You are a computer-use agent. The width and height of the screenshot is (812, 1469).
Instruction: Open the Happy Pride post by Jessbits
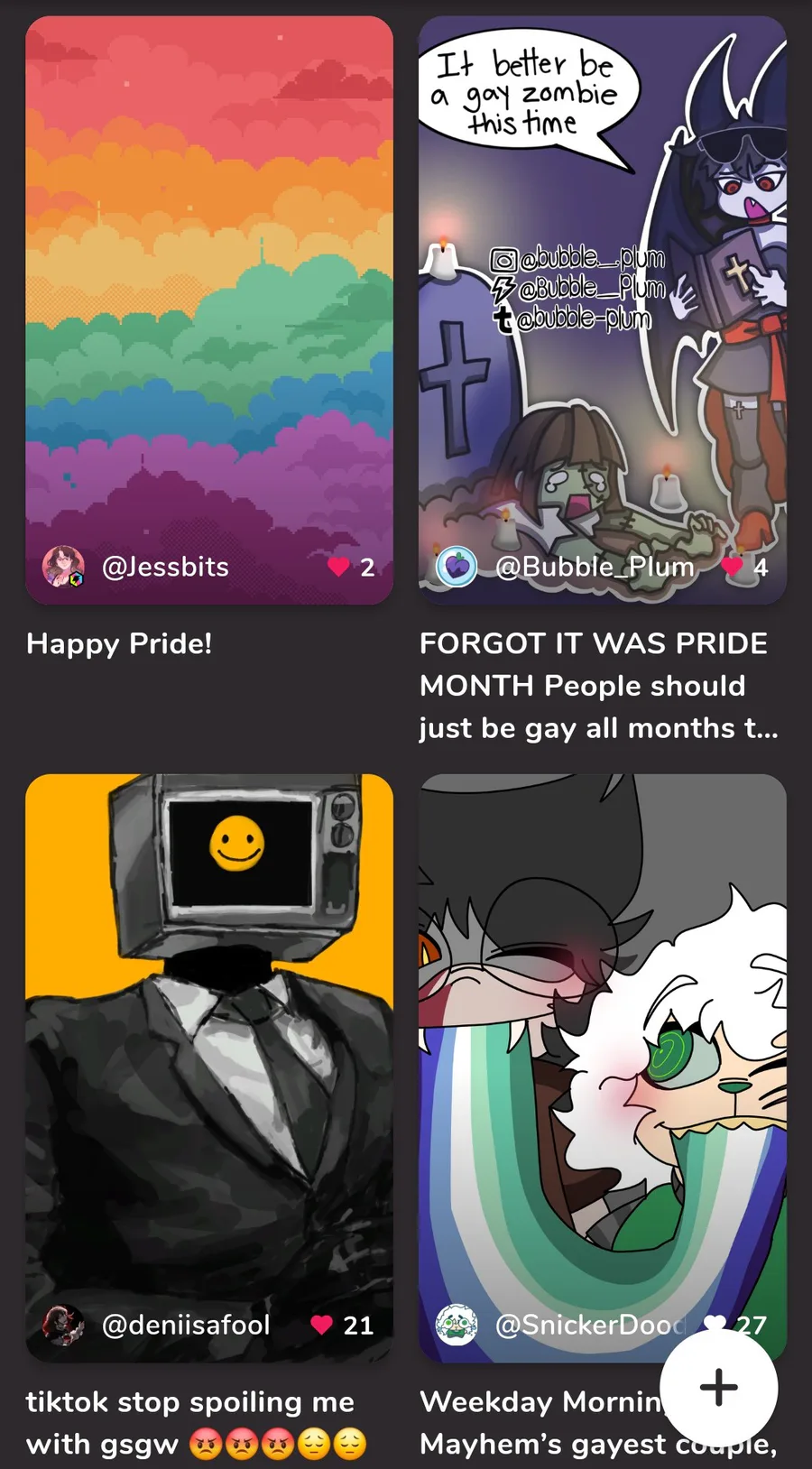(x=209, y=310)
